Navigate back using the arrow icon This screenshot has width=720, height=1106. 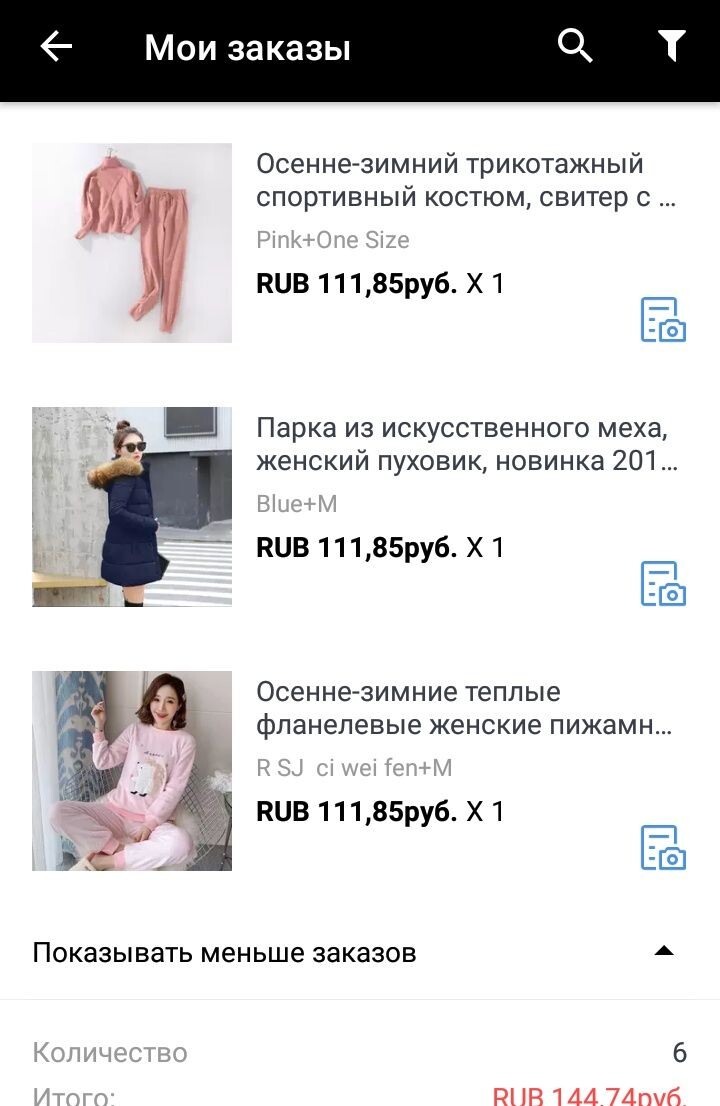(57, 45)
